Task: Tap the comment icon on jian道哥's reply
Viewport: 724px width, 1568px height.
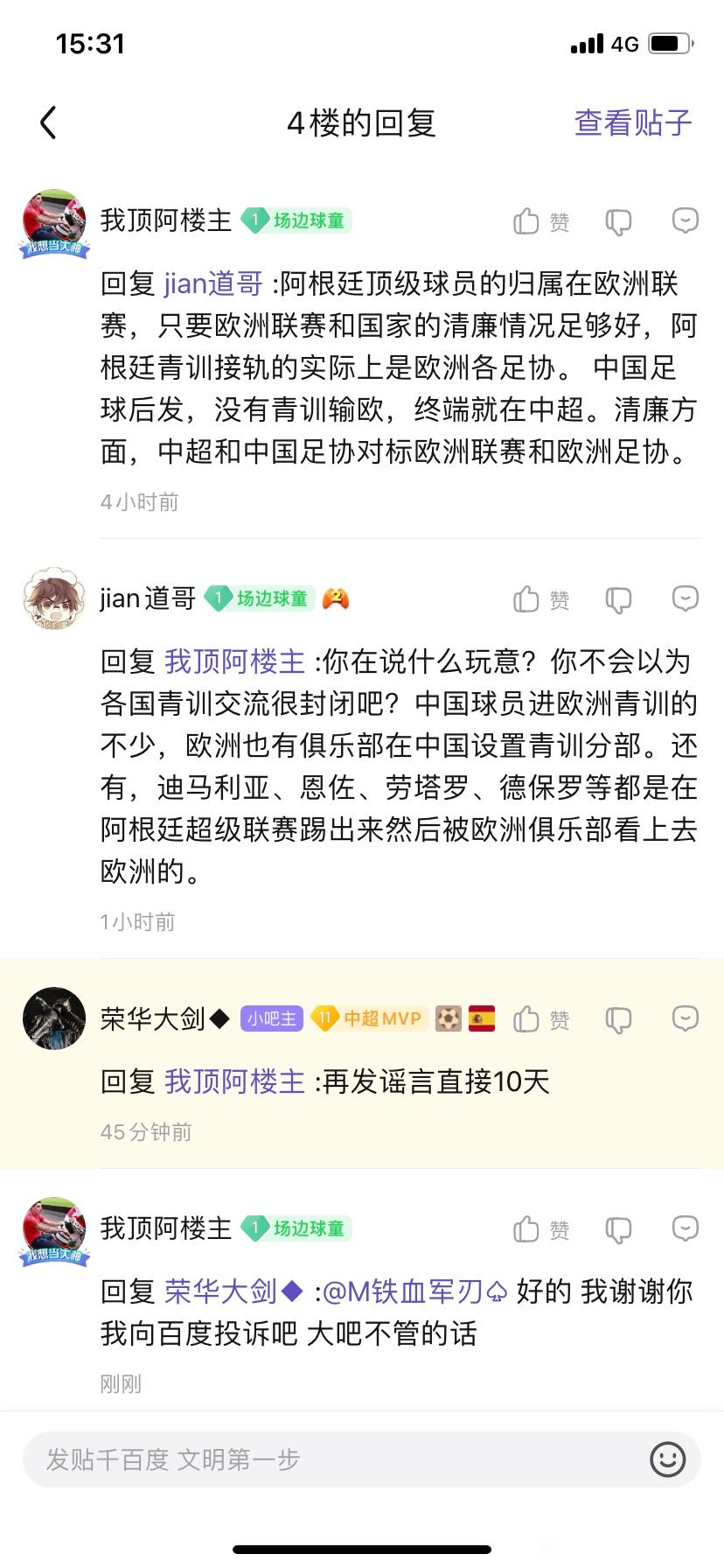Action: (685, 598)
